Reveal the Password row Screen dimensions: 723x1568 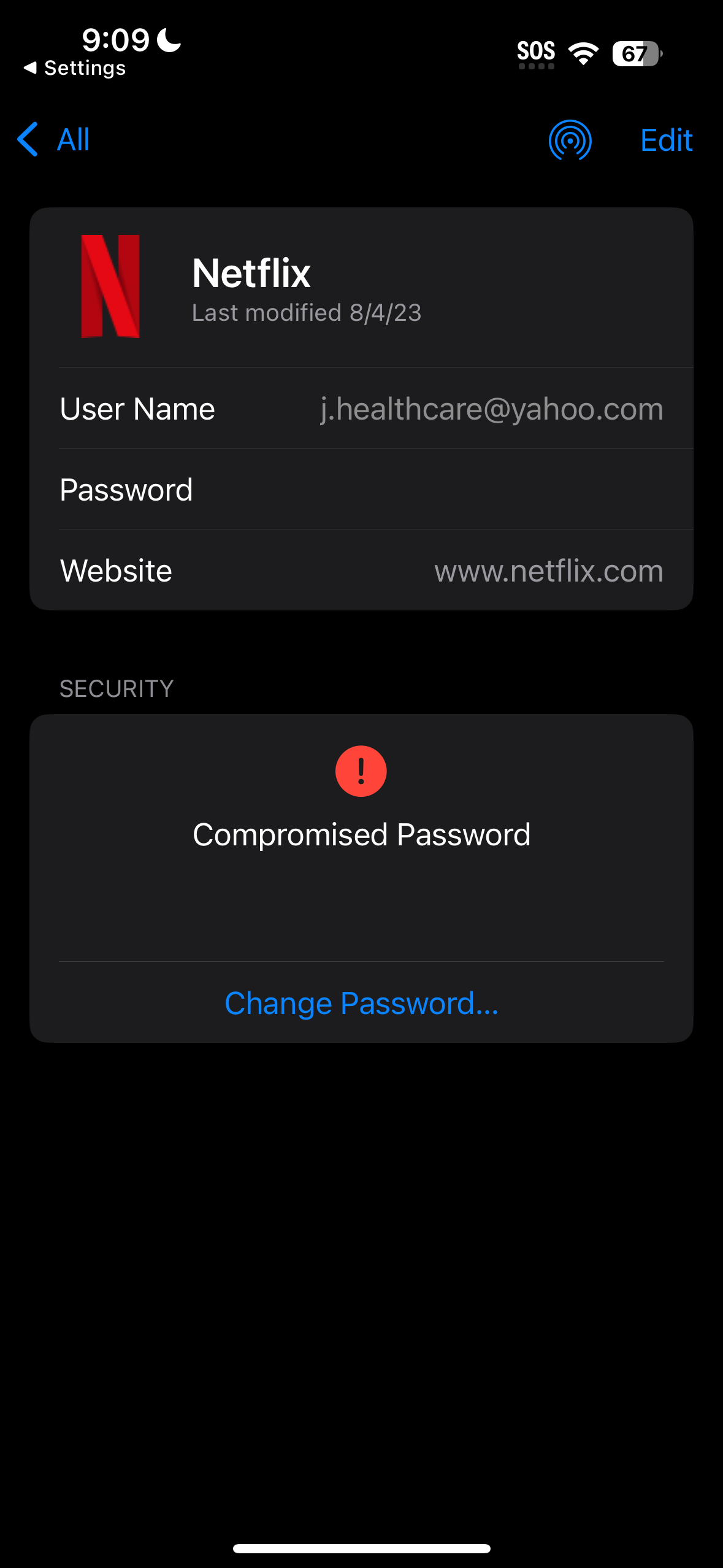tap(362, 490)
